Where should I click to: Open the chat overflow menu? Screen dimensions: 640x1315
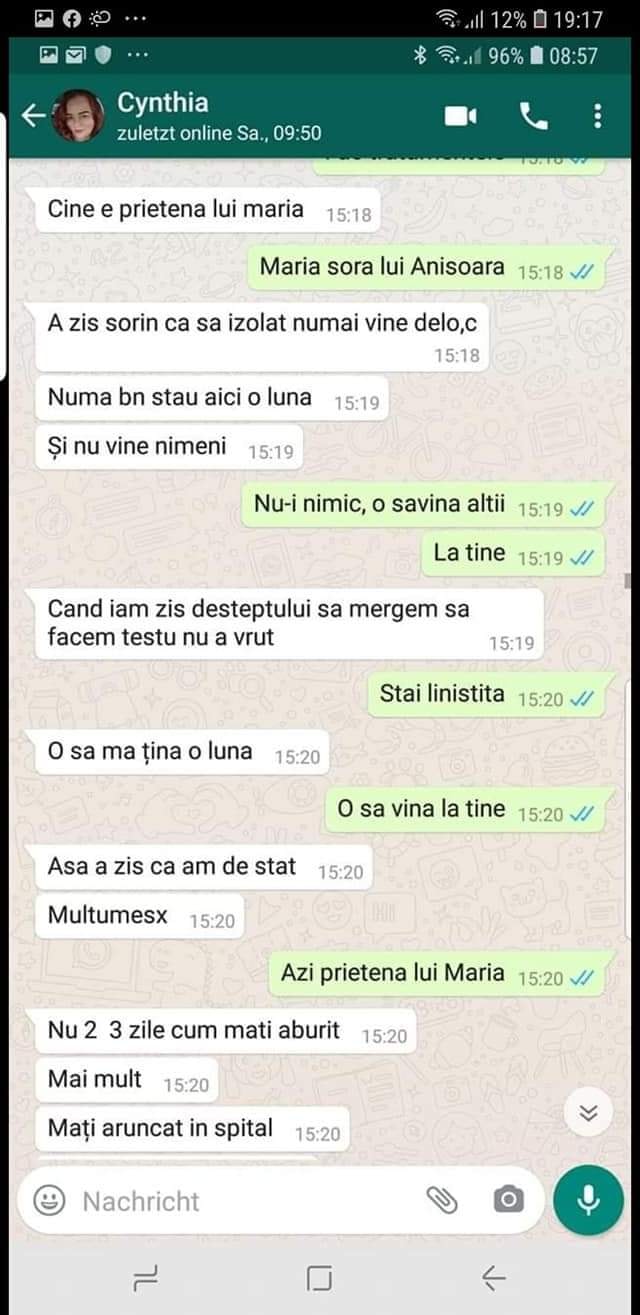pyautogui.click(x=598, y=117)
